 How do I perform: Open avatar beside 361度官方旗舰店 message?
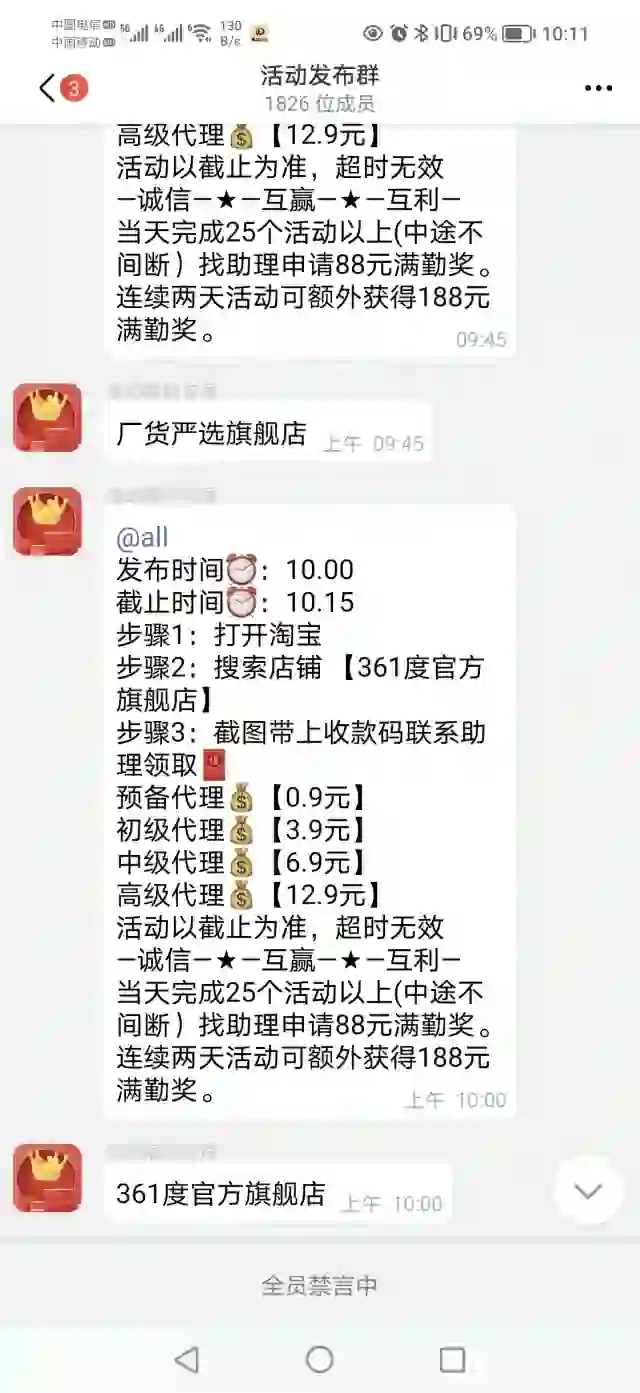(x=47, y=1178)
